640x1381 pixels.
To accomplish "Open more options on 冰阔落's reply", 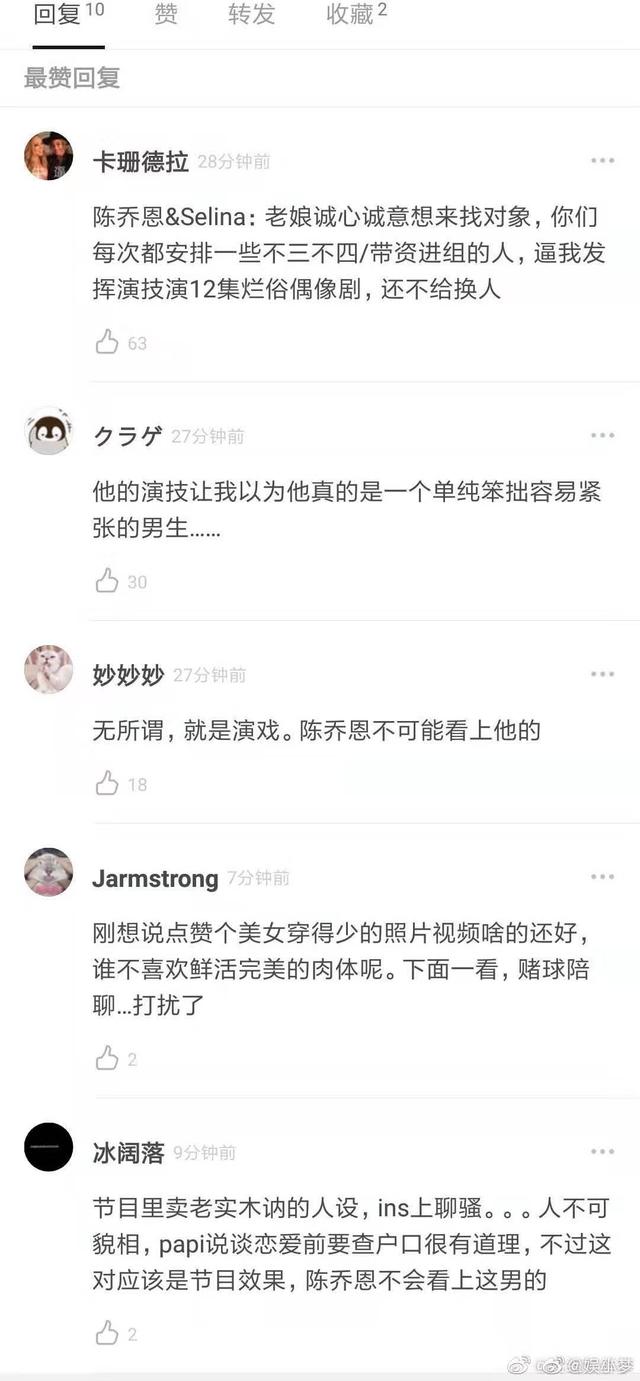I will (x=602, y=1152).
